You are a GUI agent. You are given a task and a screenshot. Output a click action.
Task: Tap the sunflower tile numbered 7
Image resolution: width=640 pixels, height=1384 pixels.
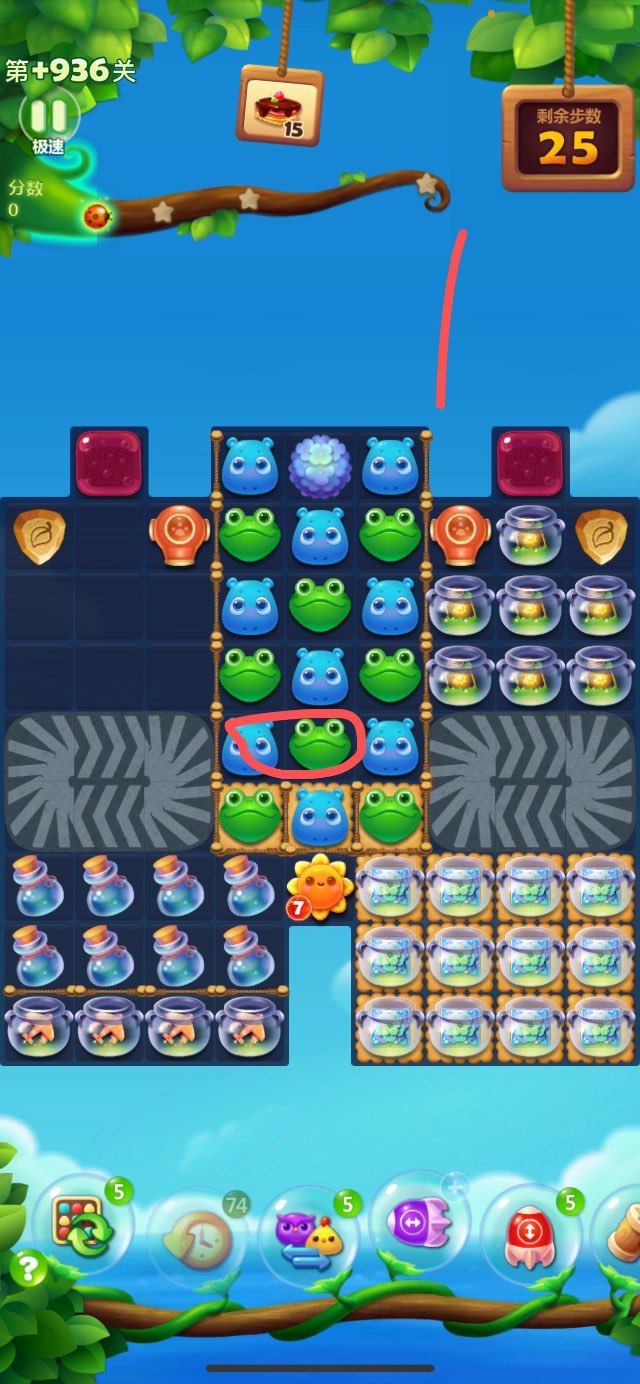(x=319, y=886)
